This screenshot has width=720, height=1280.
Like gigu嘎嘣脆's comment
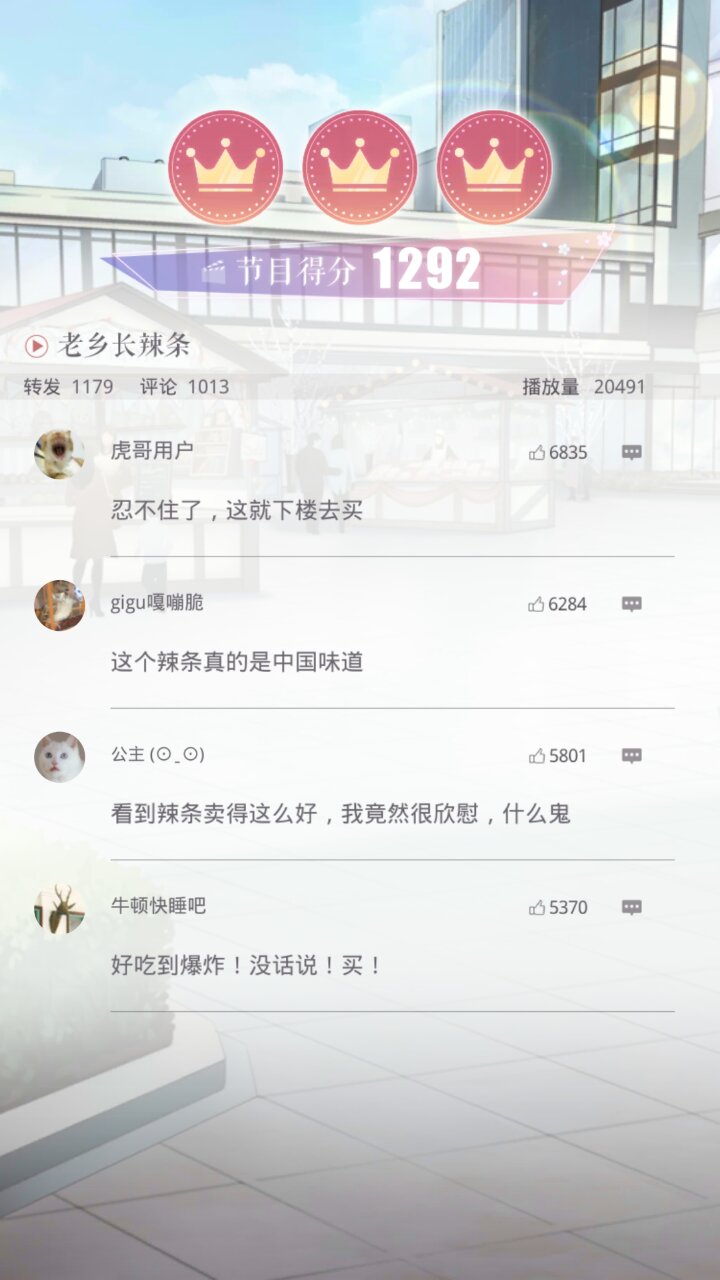click(538, 604)
